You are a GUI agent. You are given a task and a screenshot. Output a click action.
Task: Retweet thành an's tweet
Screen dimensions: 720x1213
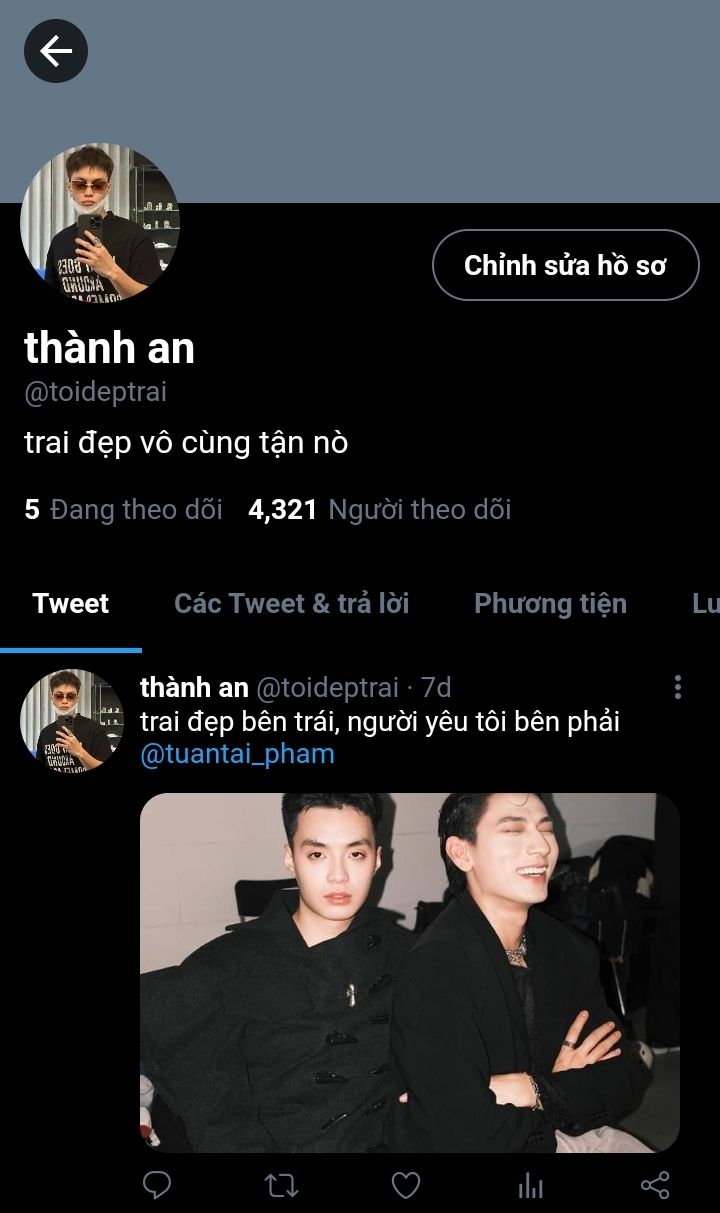tap(281, 1186)
